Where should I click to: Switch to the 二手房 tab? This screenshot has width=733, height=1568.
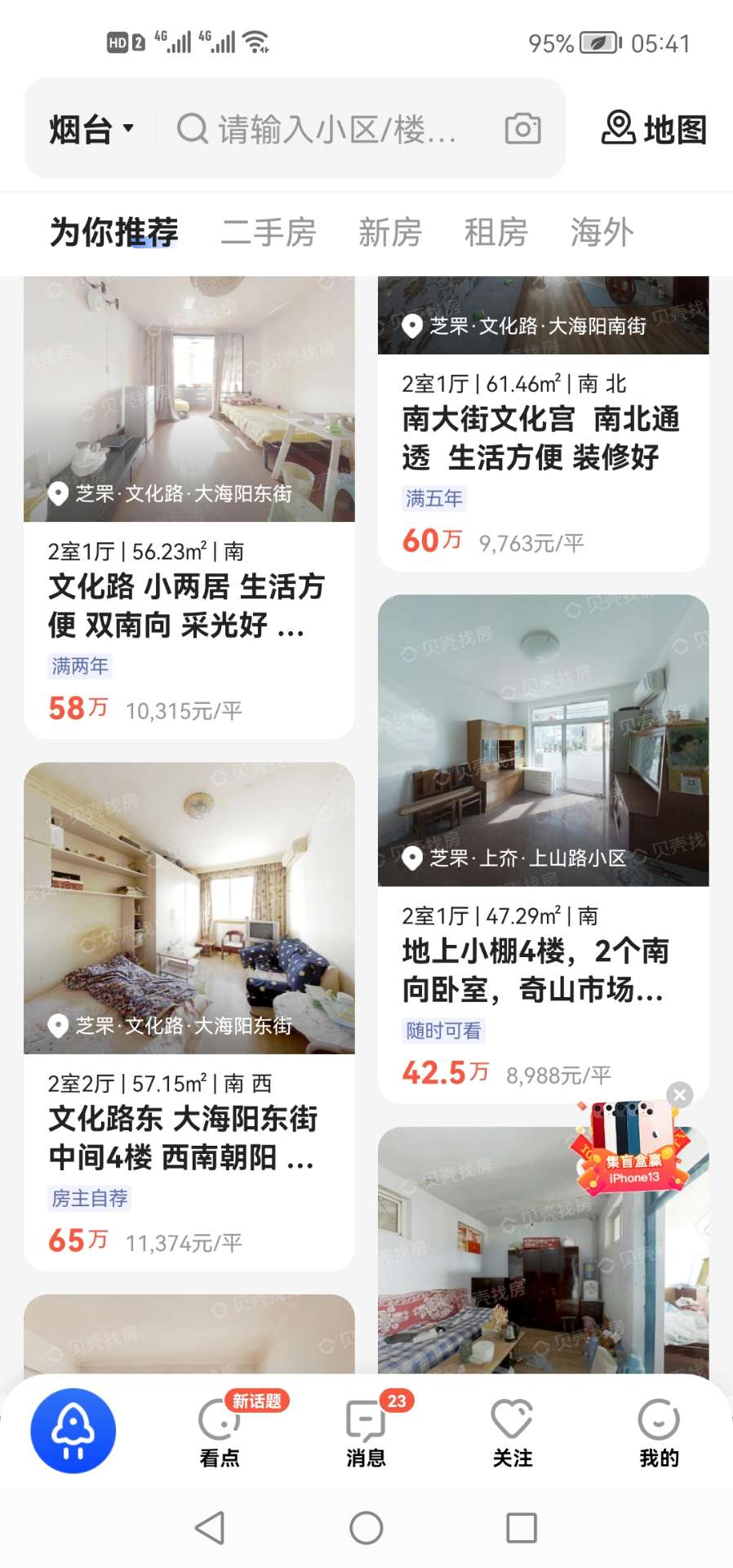[x=269, y=232]
